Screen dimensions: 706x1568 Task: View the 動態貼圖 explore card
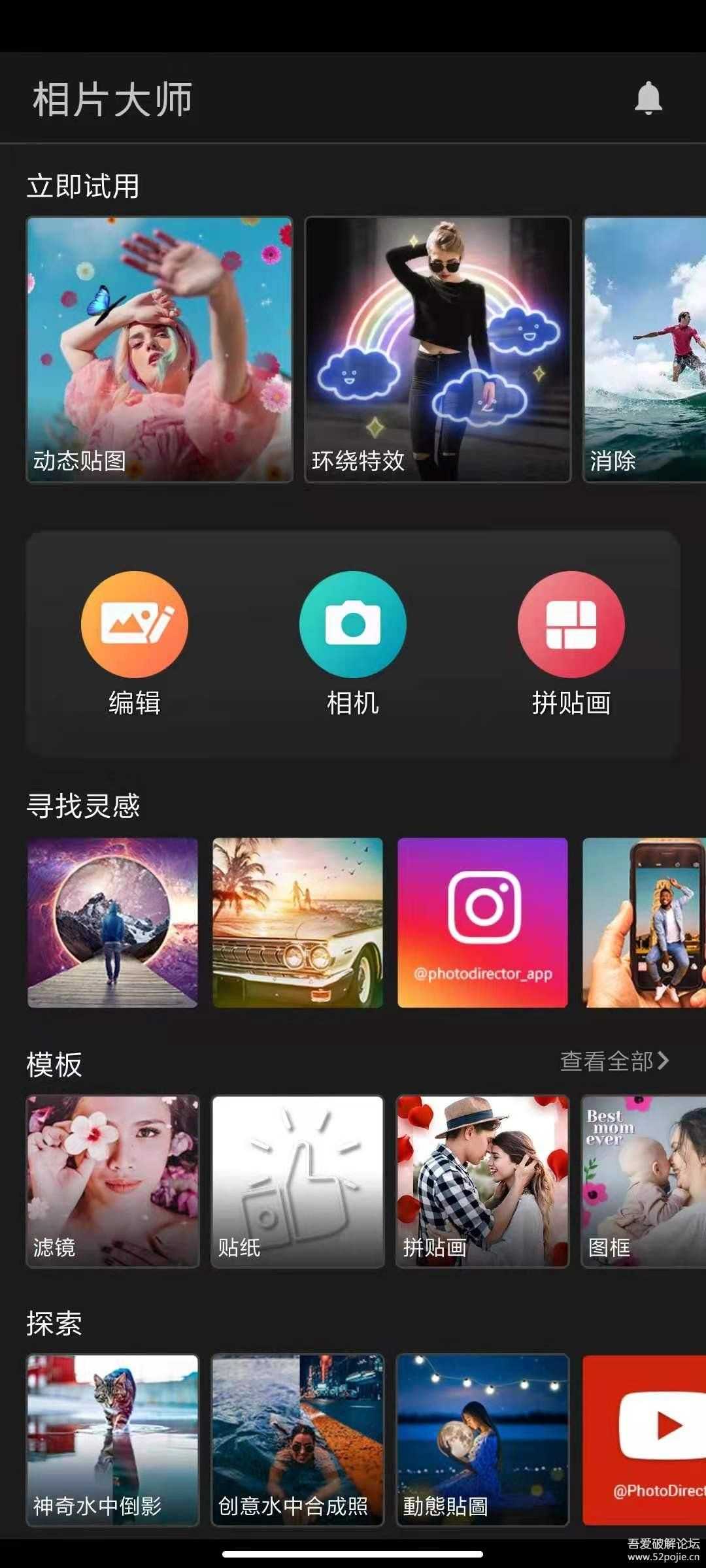coord(482,1440)
